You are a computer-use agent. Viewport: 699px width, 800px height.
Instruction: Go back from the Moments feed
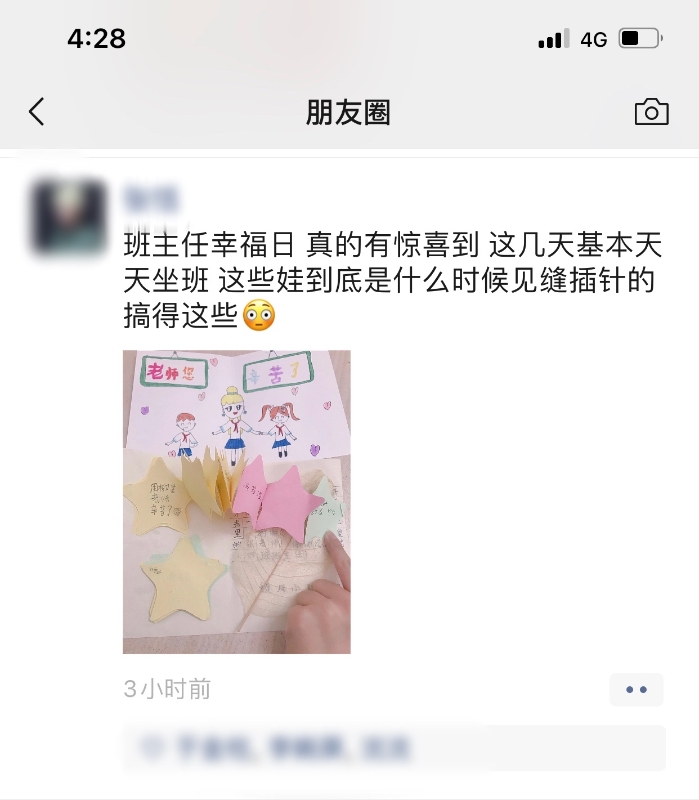click(x=36, y=112)
